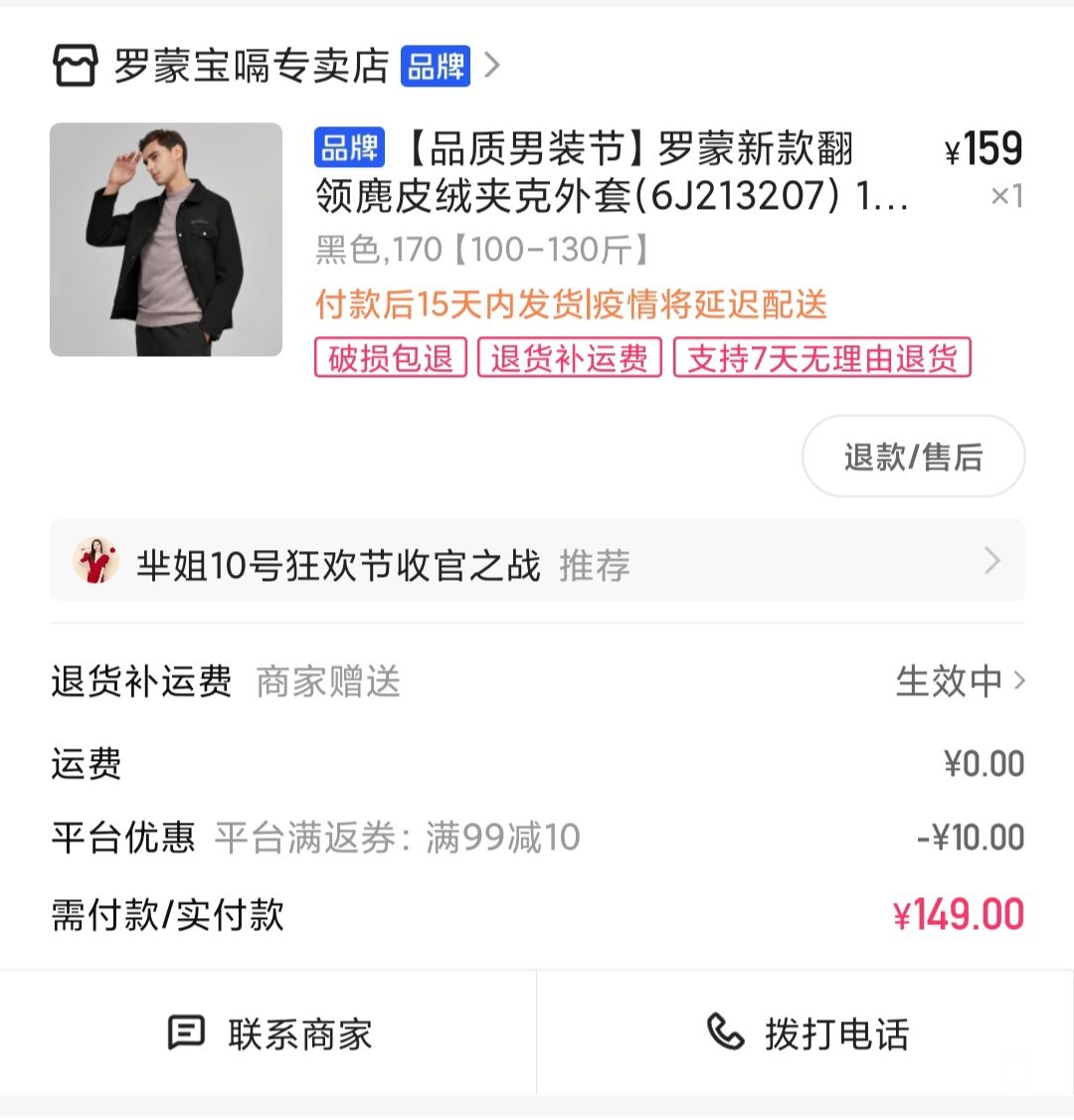
Task: Call the seller with 拨打电话
Action: click(x=805, y=1033)
